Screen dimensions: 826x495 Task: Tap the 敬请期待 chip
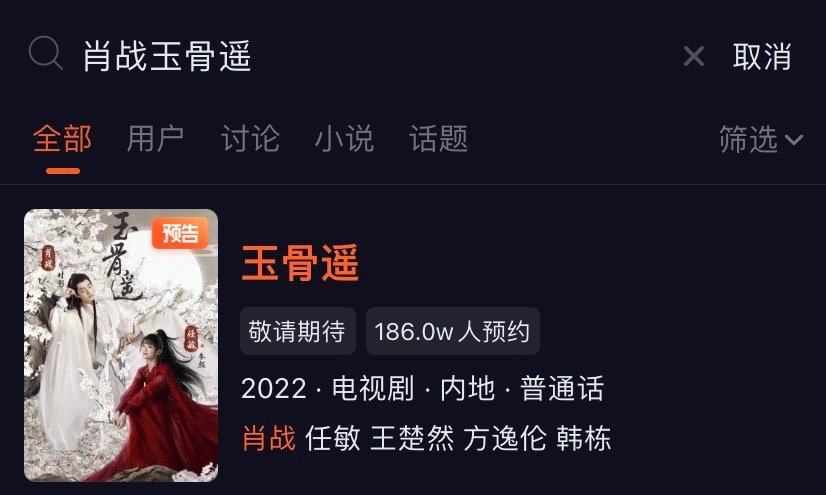[x=297, y=332]
